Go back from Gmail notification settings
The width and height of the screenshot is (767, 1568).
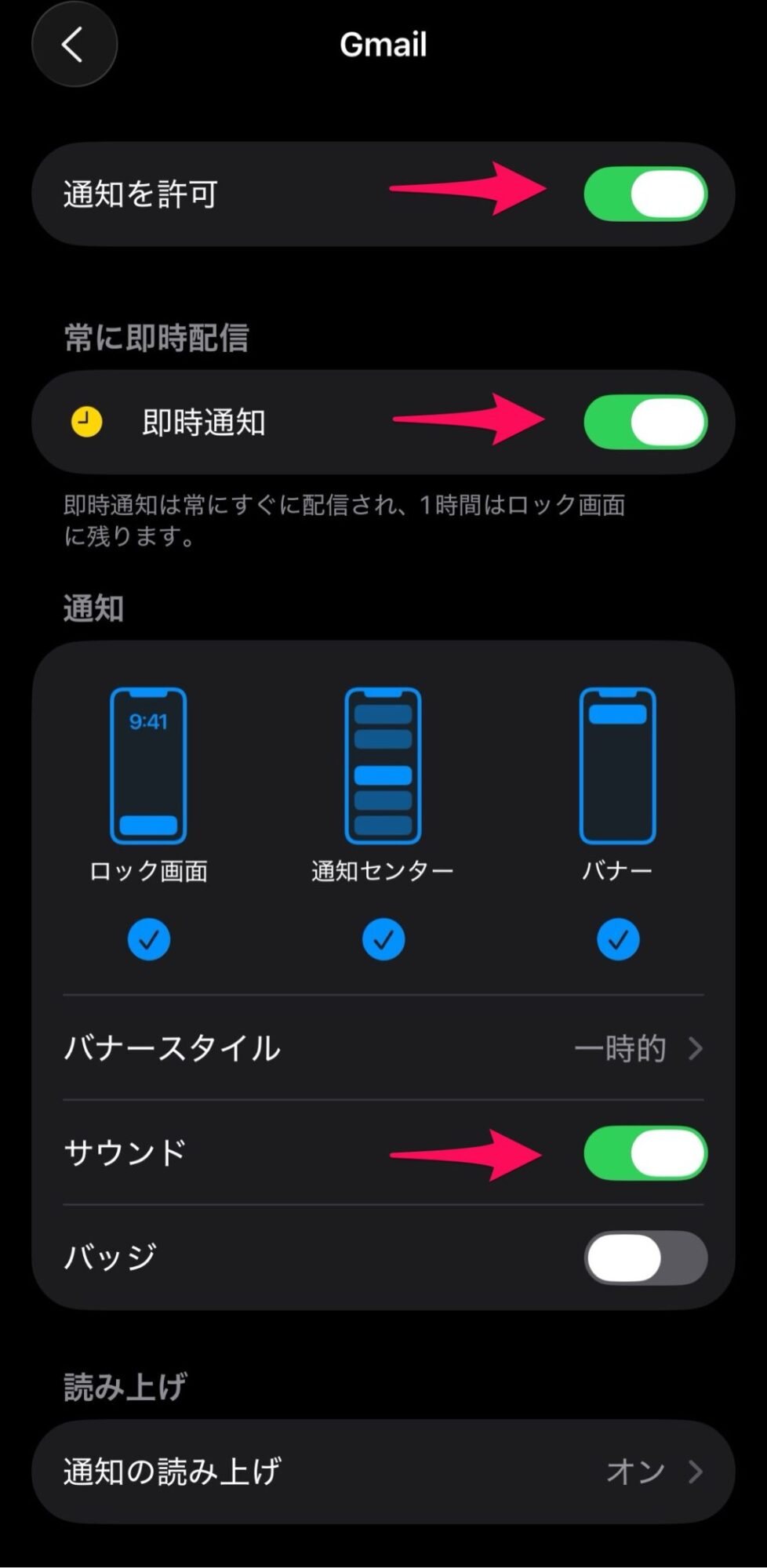(x=74, y=45)
